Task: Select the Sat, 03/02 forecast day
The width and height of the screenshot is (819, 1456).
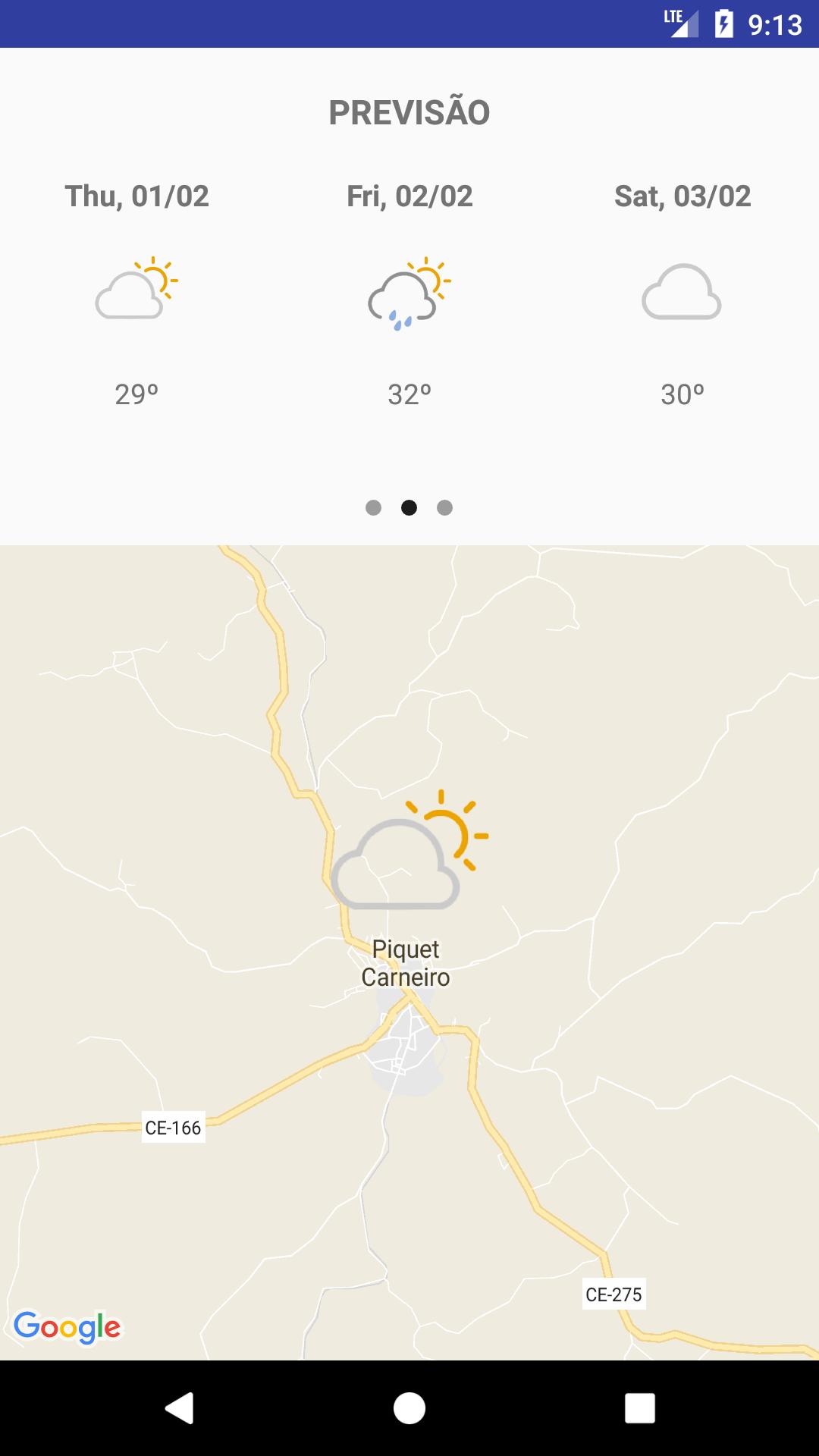Action: 682,292
